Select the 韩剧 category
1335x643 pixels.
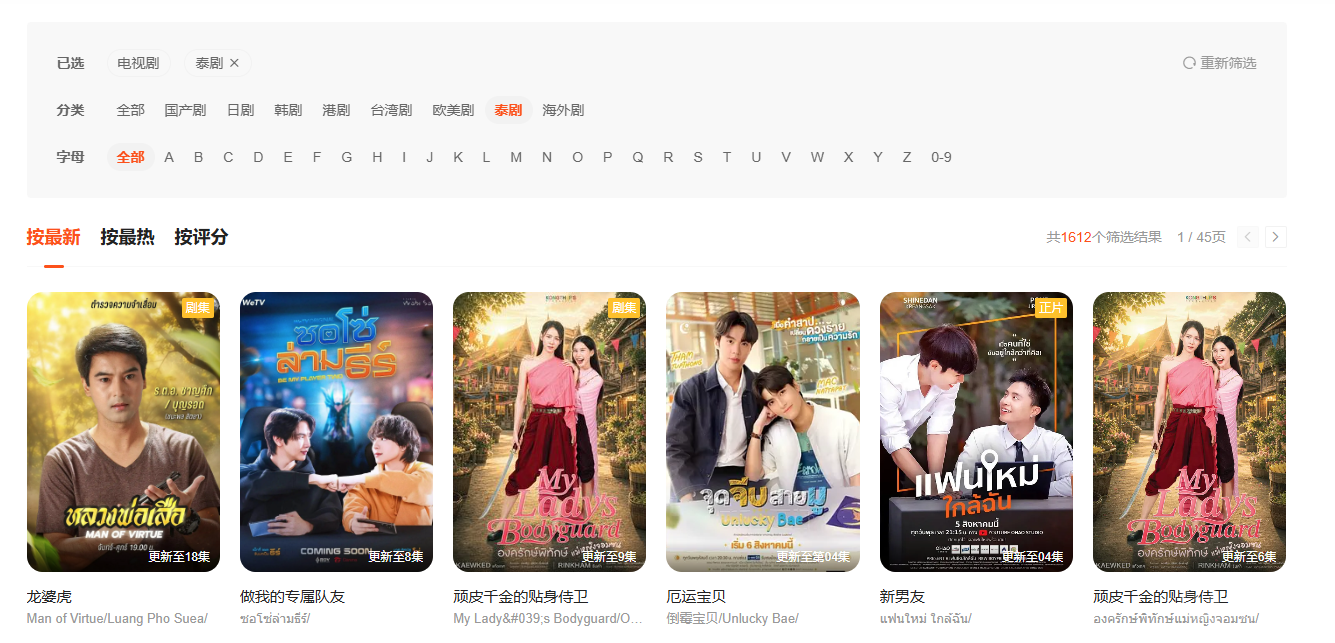288,110
